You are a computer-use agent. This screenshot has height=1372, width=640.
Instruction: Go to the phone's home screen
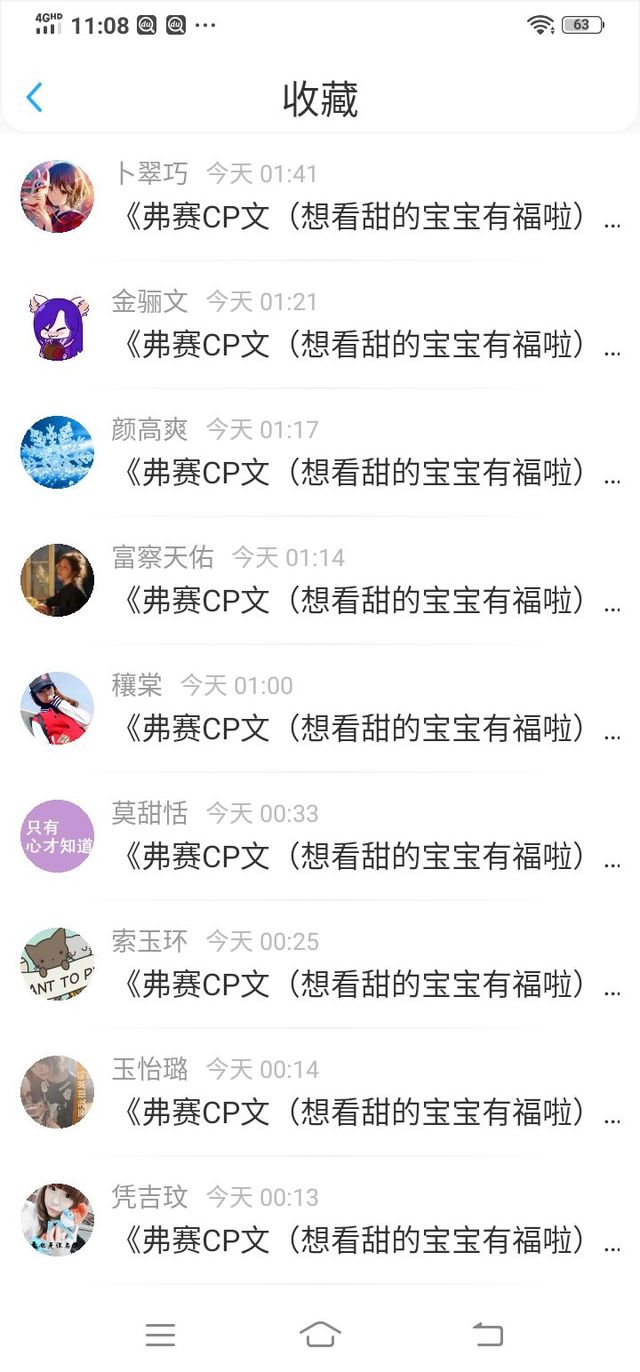tap(320, 1334)
